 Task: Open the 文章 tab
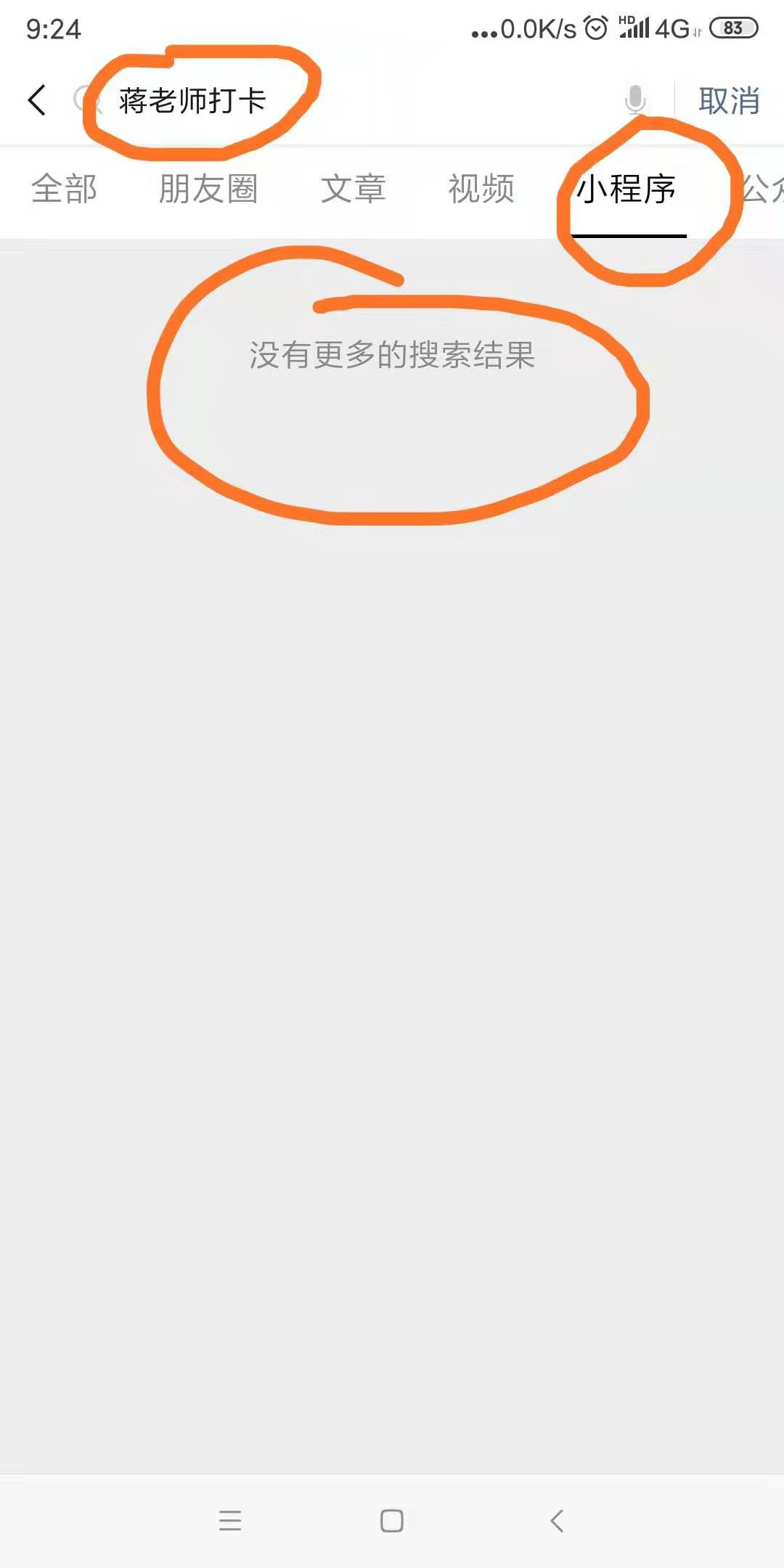[x=354, y=189]
